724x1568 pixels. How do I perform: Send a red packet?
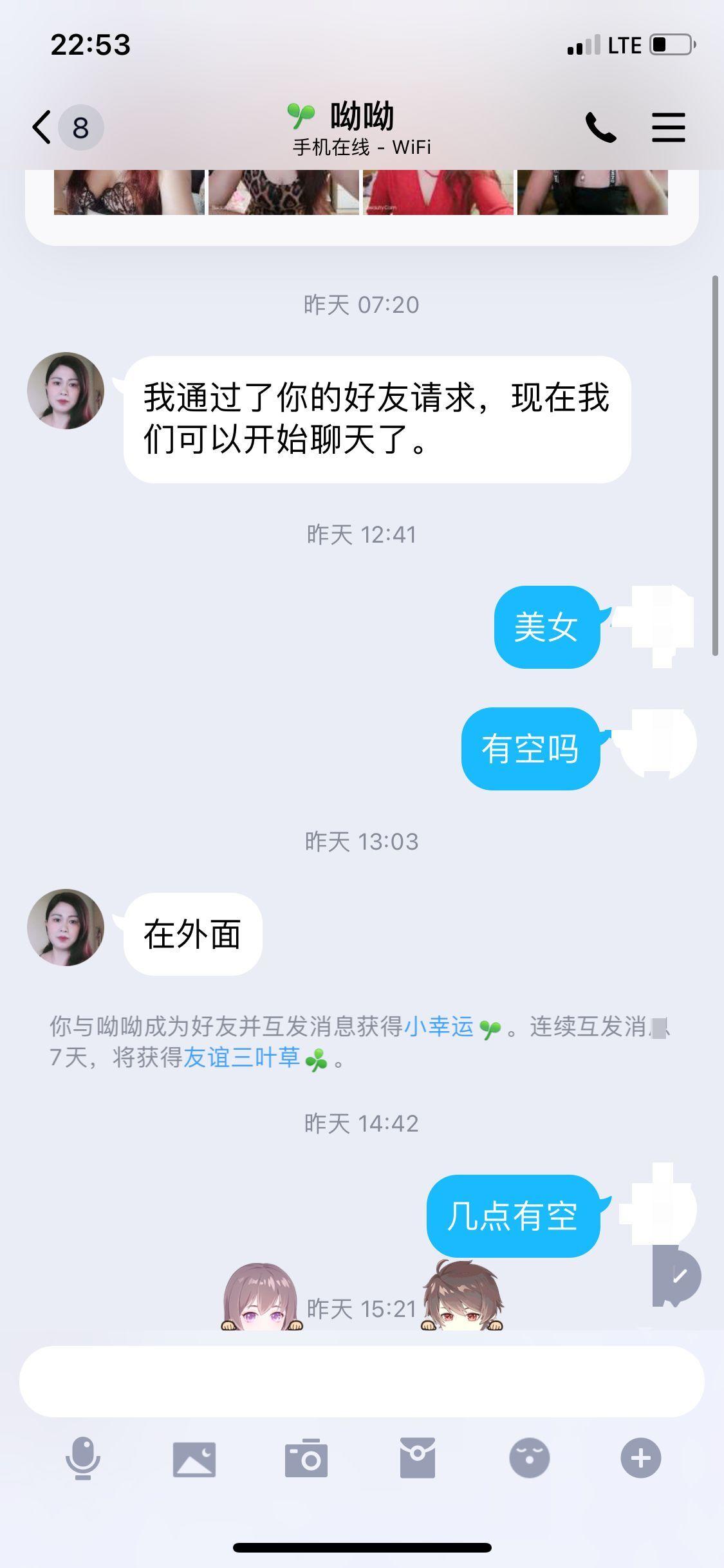pos(418,1459)
